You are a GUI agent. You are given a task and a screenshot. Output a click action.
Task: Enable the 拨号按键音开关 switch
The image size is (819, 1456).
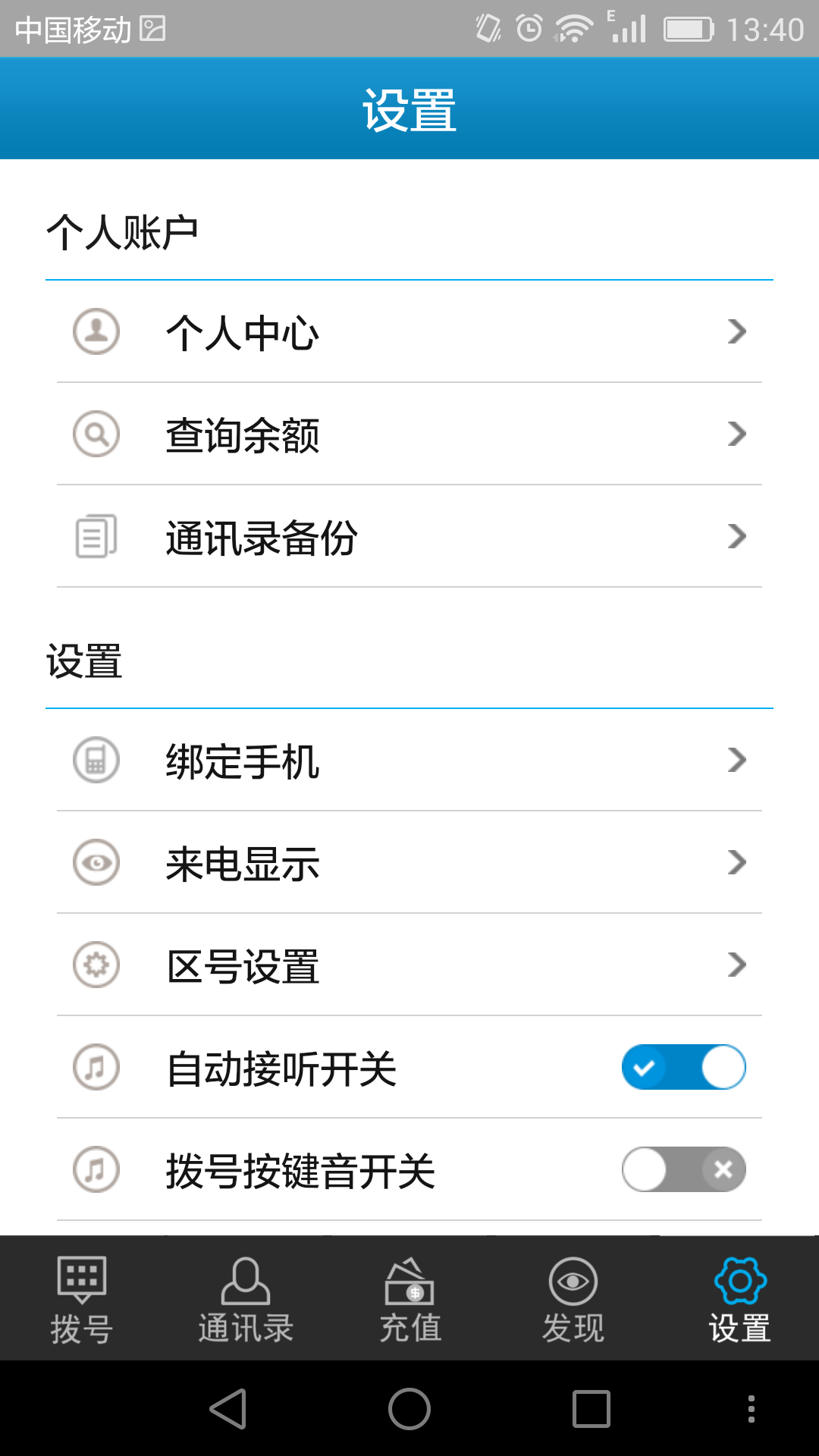coord(683,1170)
